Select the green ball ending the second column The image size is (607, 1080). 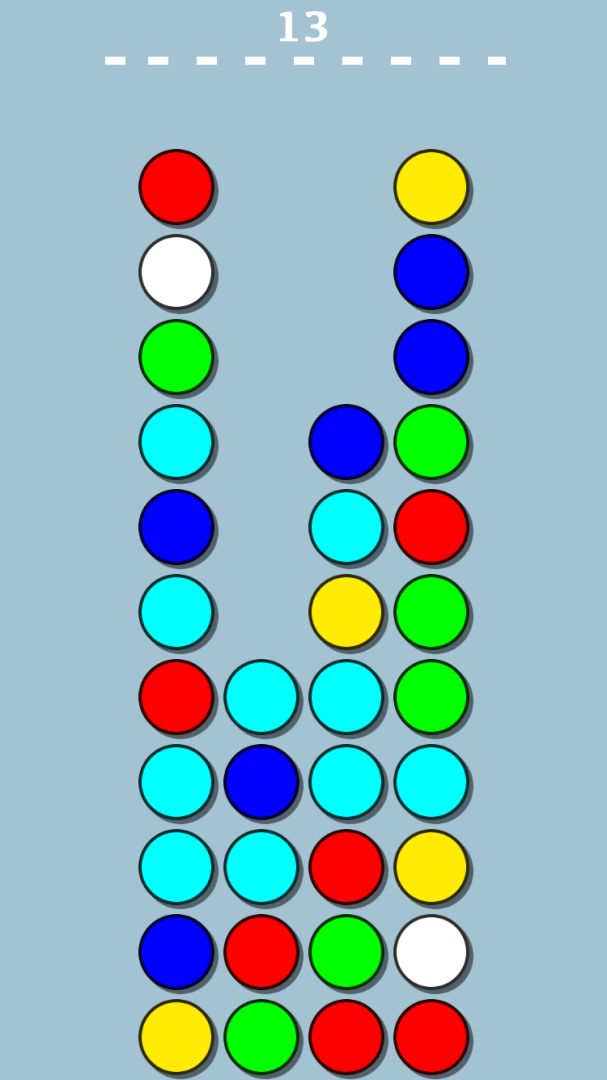pyautogui.click(x=261, y=1036)
